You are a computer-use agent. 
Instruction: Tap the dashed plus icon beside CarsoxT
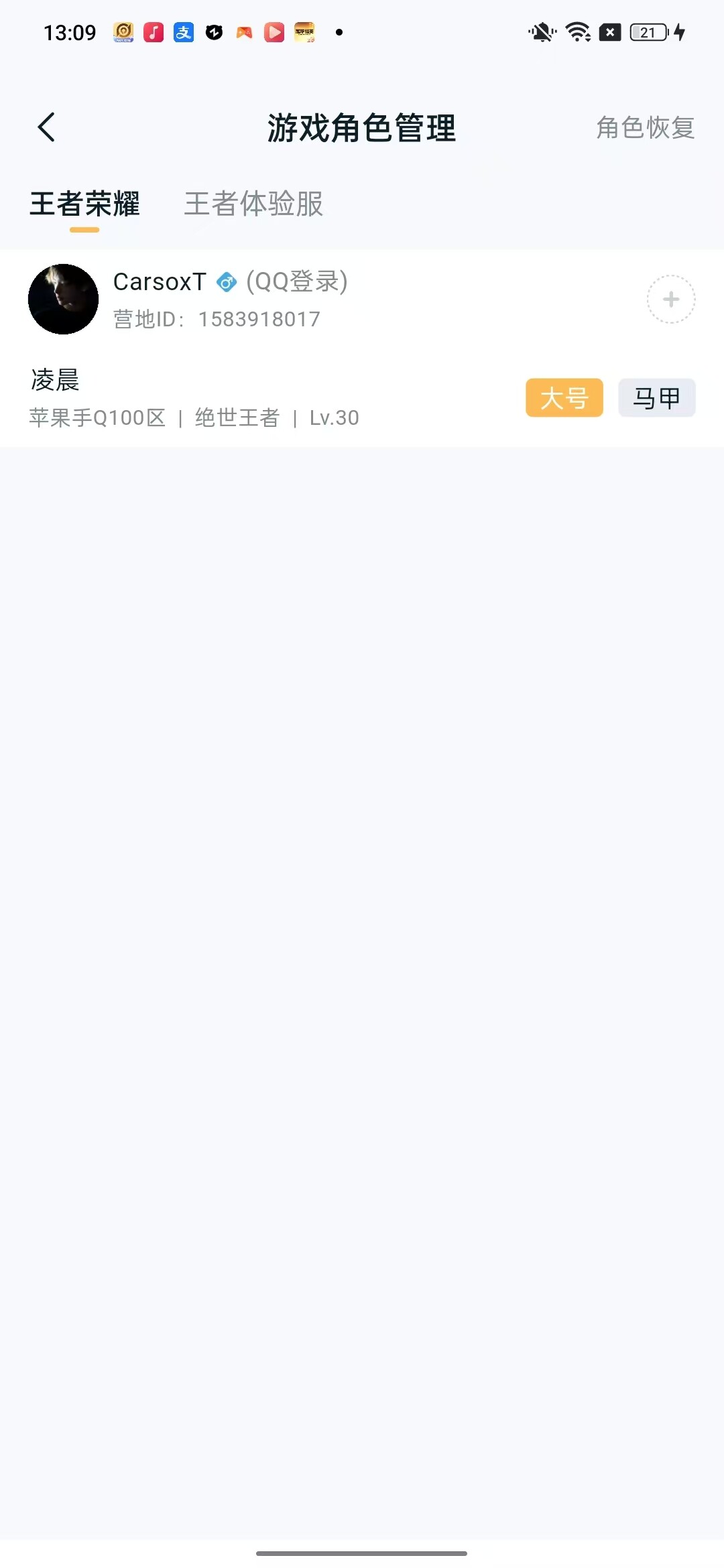pyautogui.click(x=670, y=300)
